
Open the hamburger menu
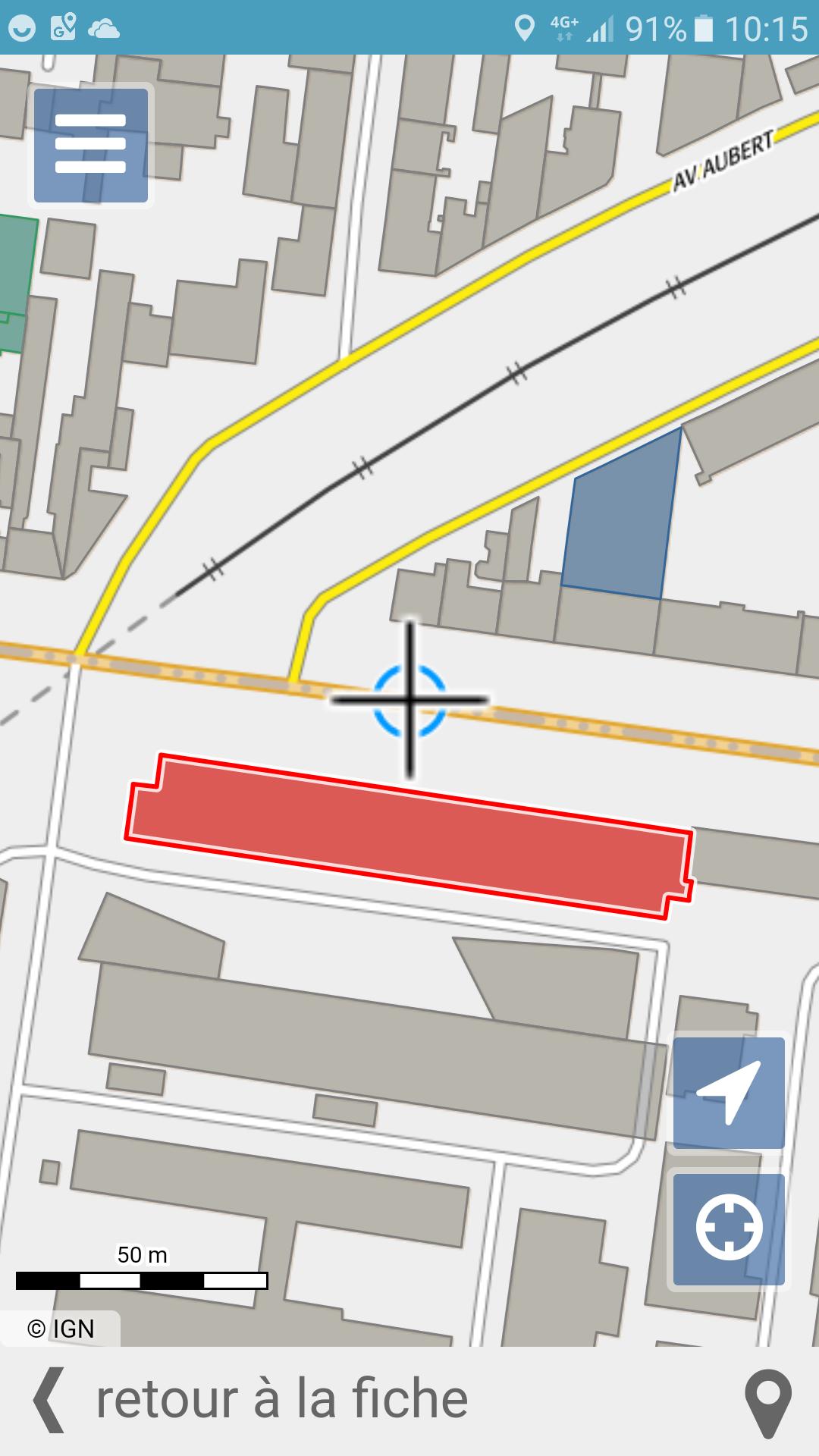(x=91, y=145)
